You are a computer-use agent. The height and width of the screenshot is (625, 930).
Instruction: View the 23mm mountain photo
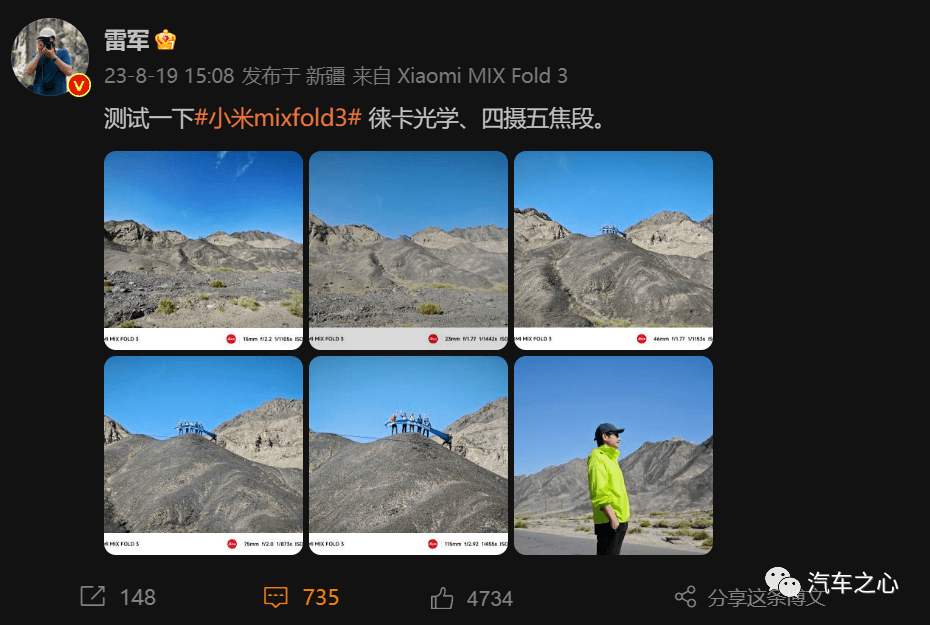click(408, 249)
